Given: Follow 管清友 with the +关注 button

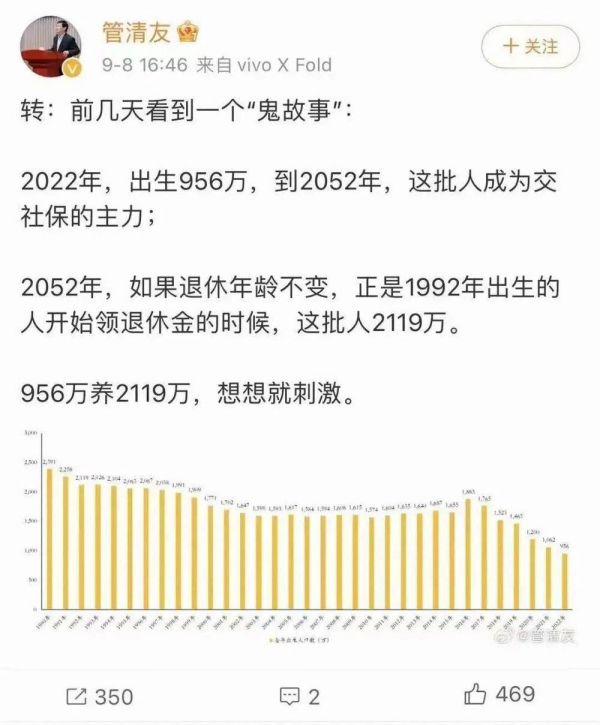Looking at the screenshot, I should [531, 46].
